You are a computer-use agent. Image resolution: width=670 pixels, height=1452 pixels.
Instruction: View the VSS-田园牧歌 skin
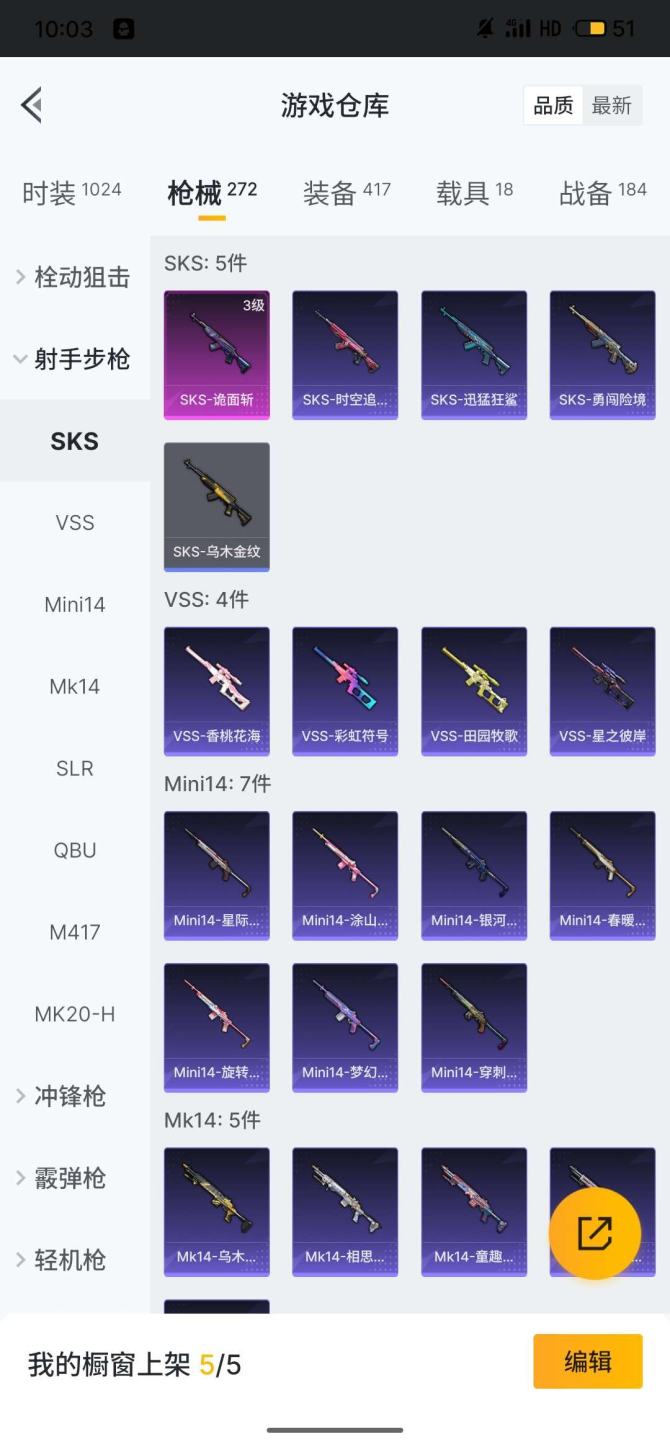[474, 690]
